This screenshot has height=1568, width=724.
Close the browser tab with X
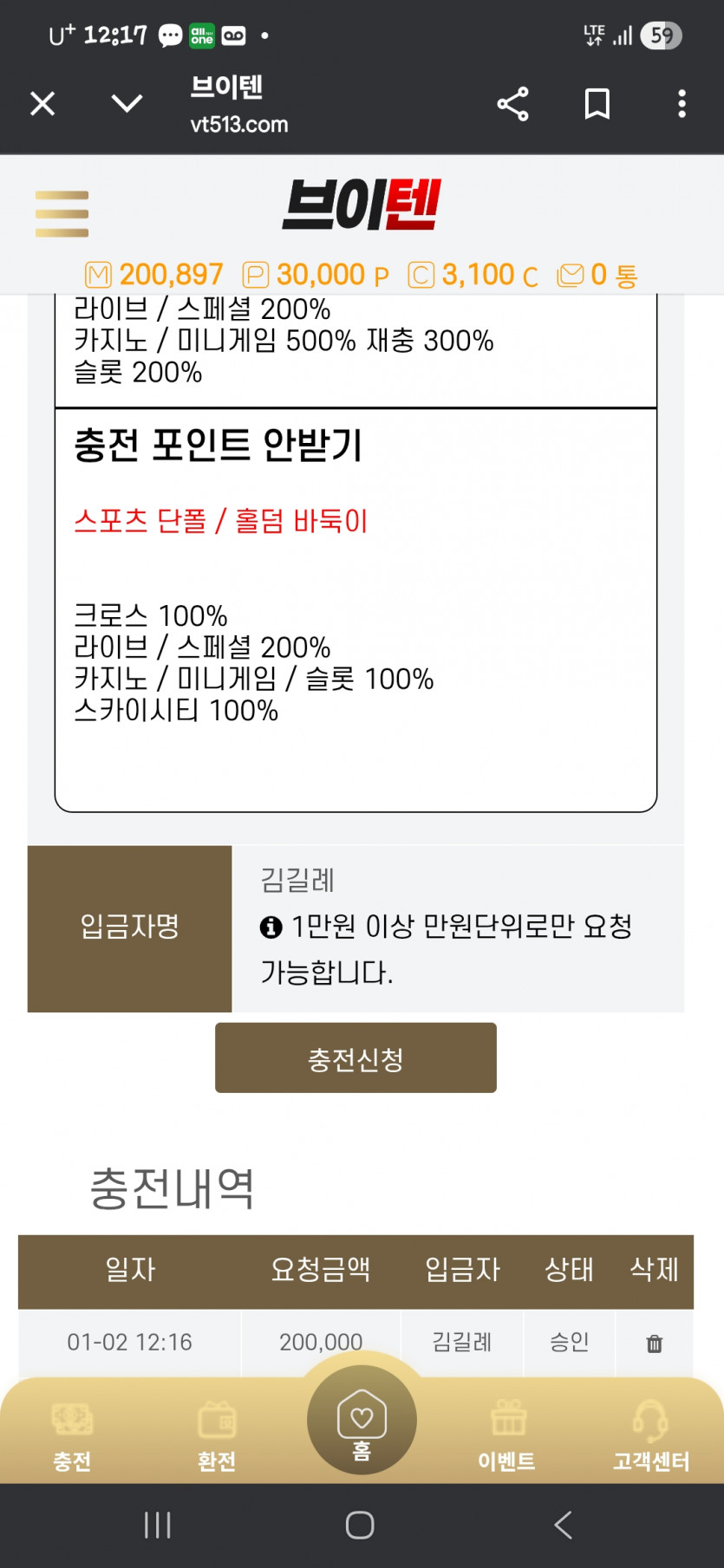(x=42, y=104)
